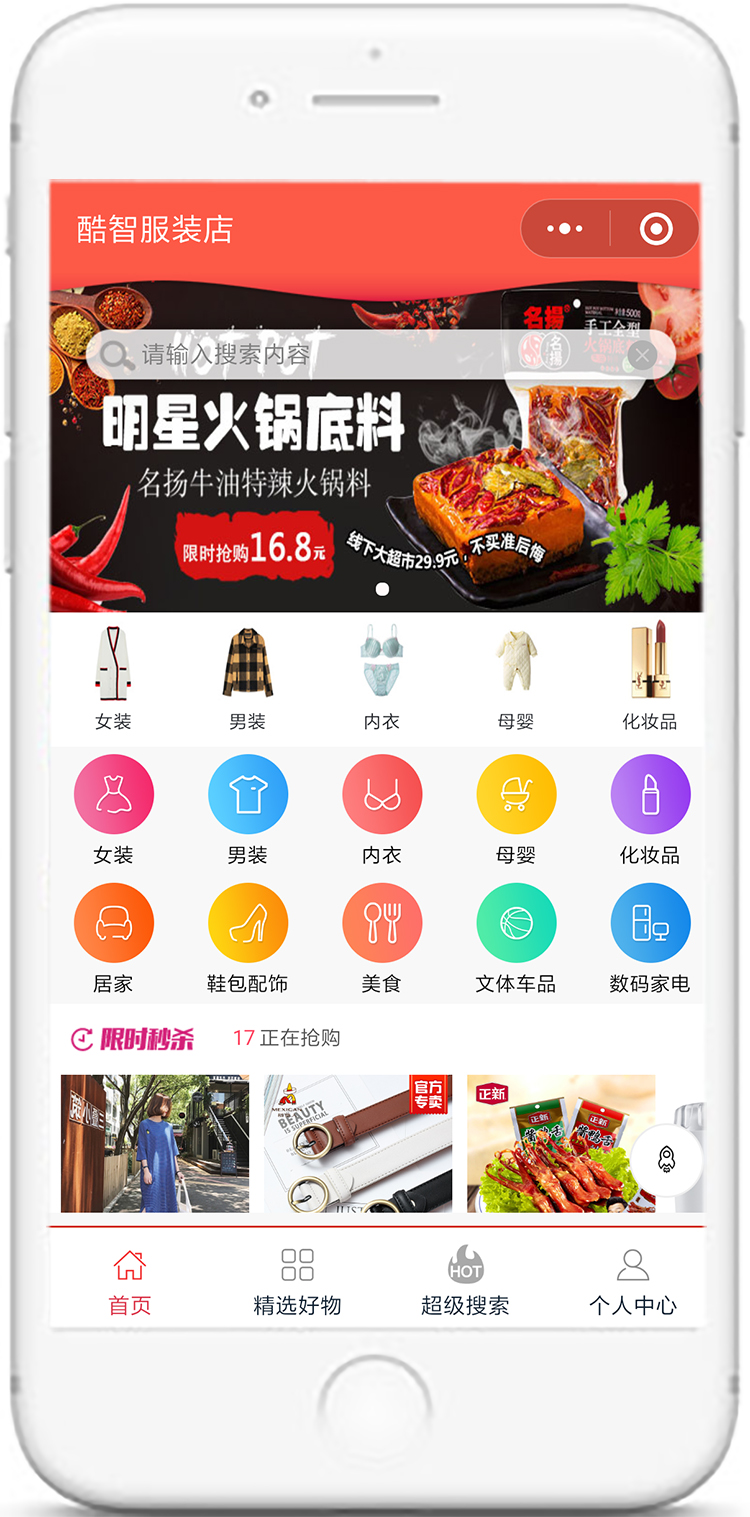View the flash sale blue dress product
750x1517 pixels.
pos(155,1143)
